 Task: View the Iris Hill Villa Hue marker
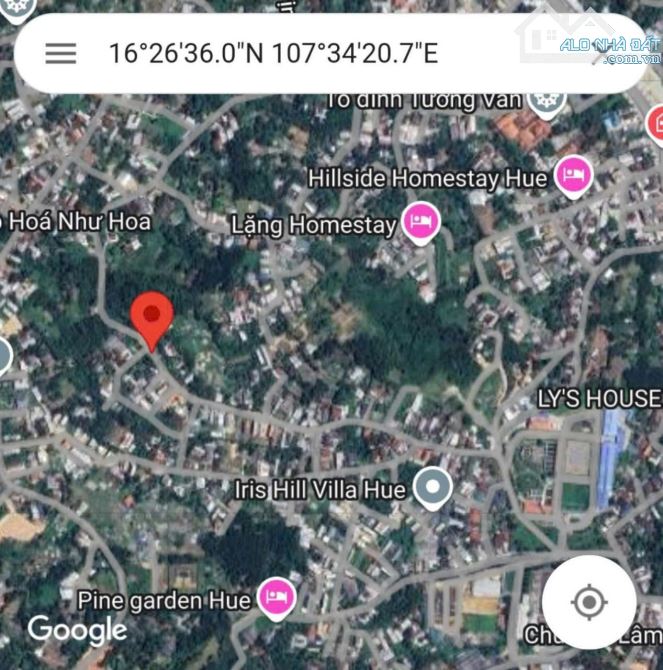pyautogui.click(x=432, y=488)
